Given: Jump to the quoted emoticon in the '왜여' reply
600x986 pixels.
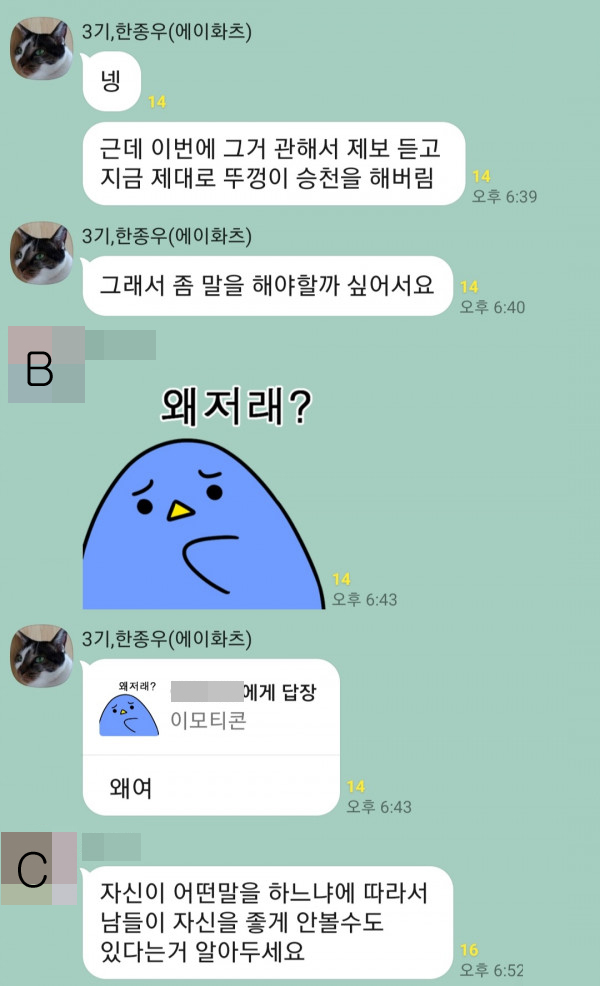Looking at the screenshot, I should pyautogui.click(x=212, y=706).
